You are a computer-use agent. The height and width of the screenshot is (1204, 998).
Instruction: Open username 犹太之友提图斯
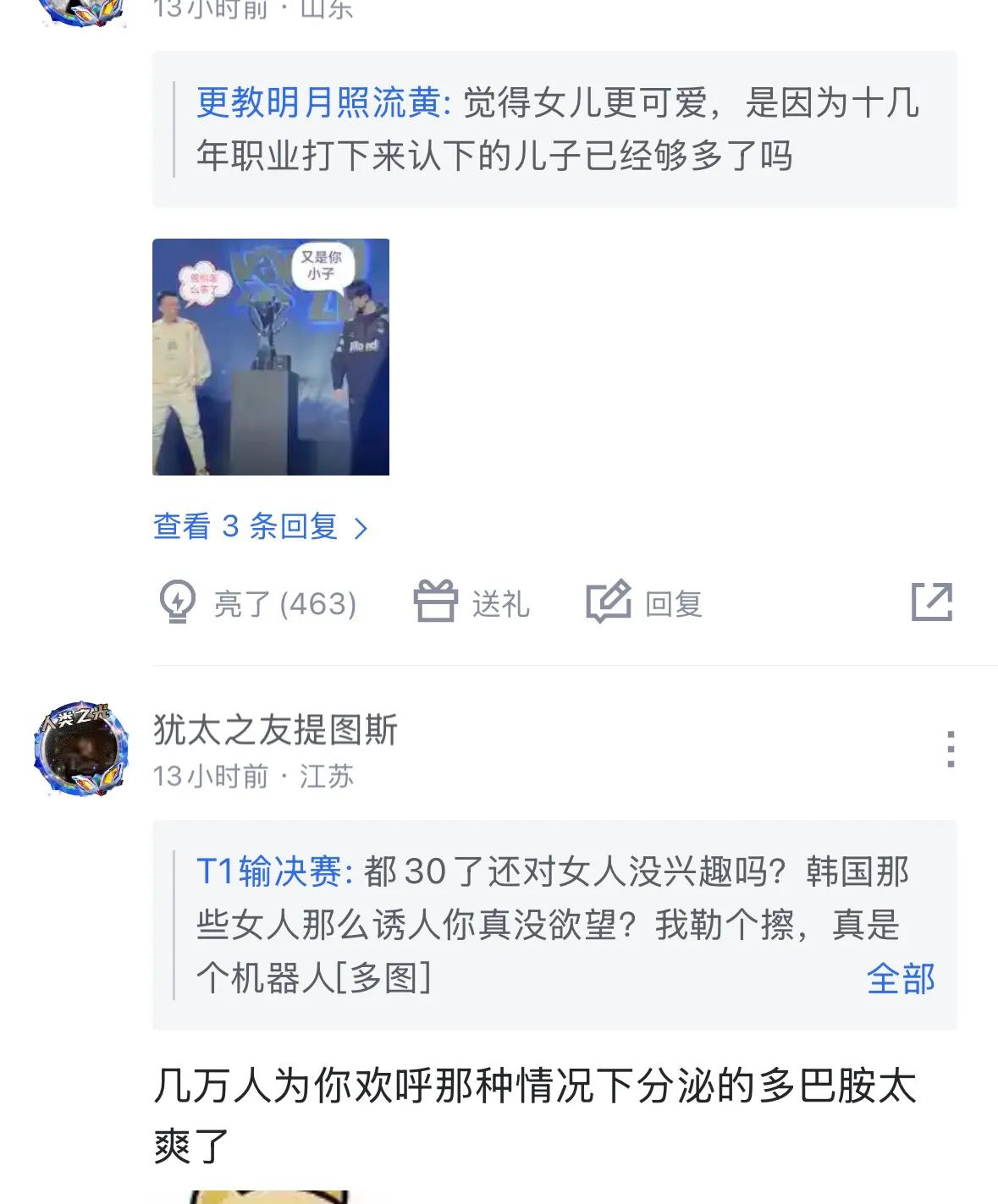275,729
